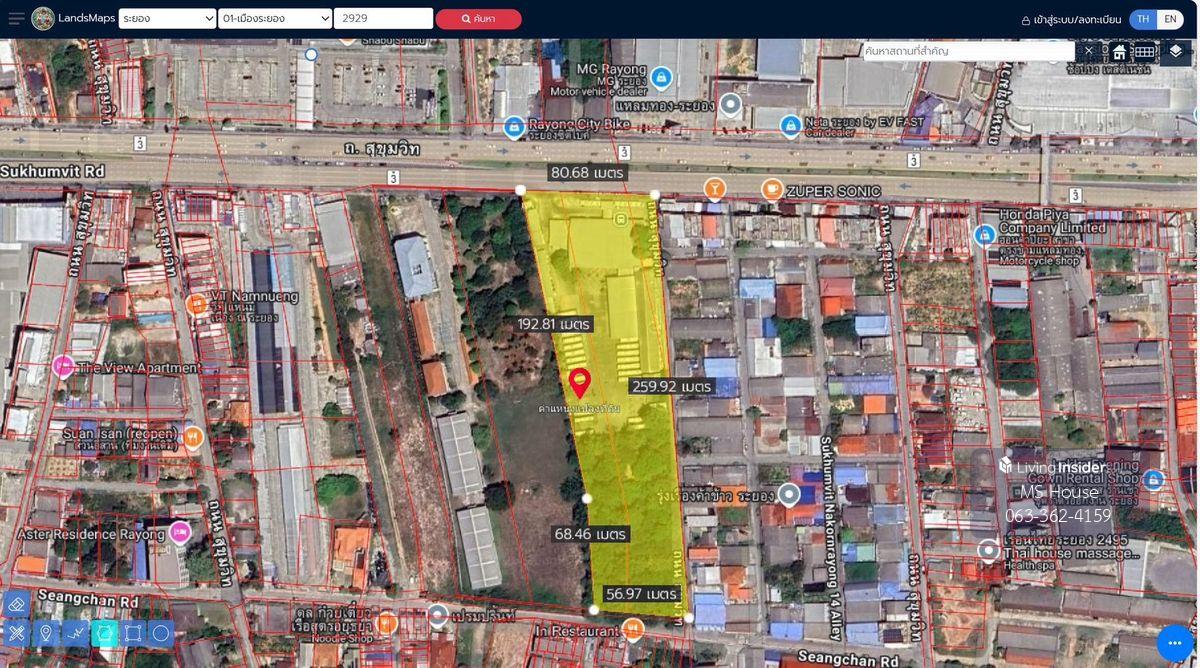The image size is (1200, 668).
Task: Clear the place search box
Action: 1089,51
